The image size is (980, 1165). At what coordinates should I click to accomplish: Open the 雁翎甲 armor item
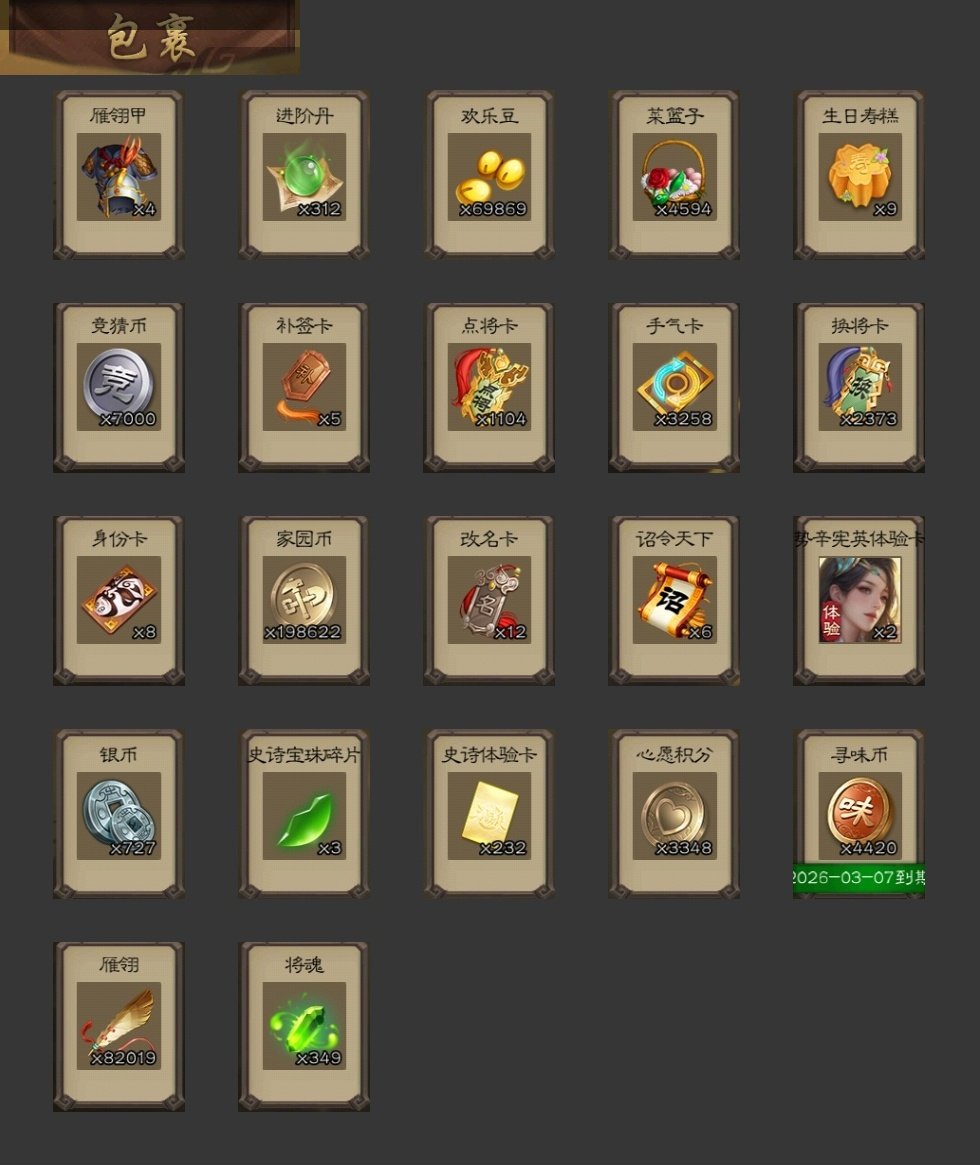click(118, 177)
